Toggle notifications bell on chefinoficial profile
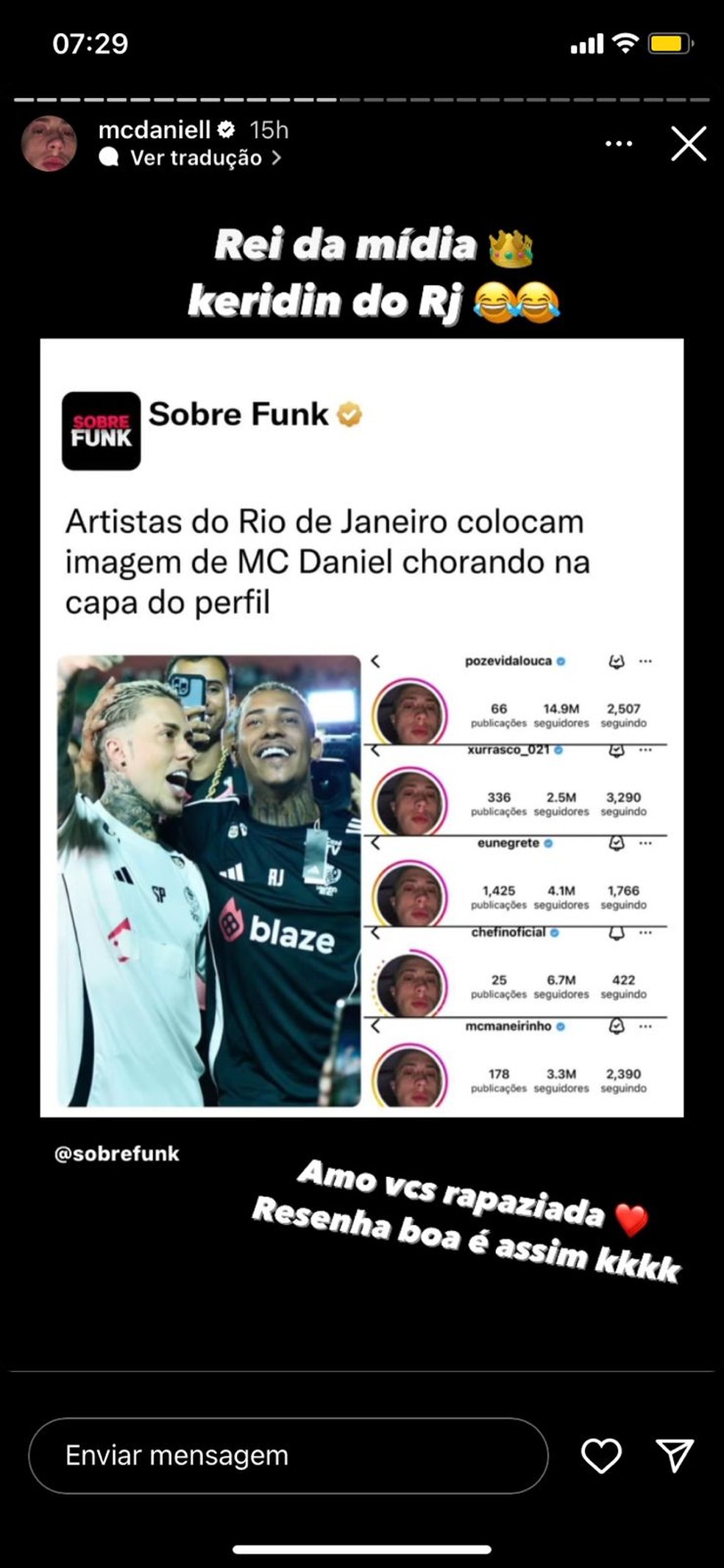Image resolution: width=724 pixels, height=1568 pixels. [x=617, y=931]
